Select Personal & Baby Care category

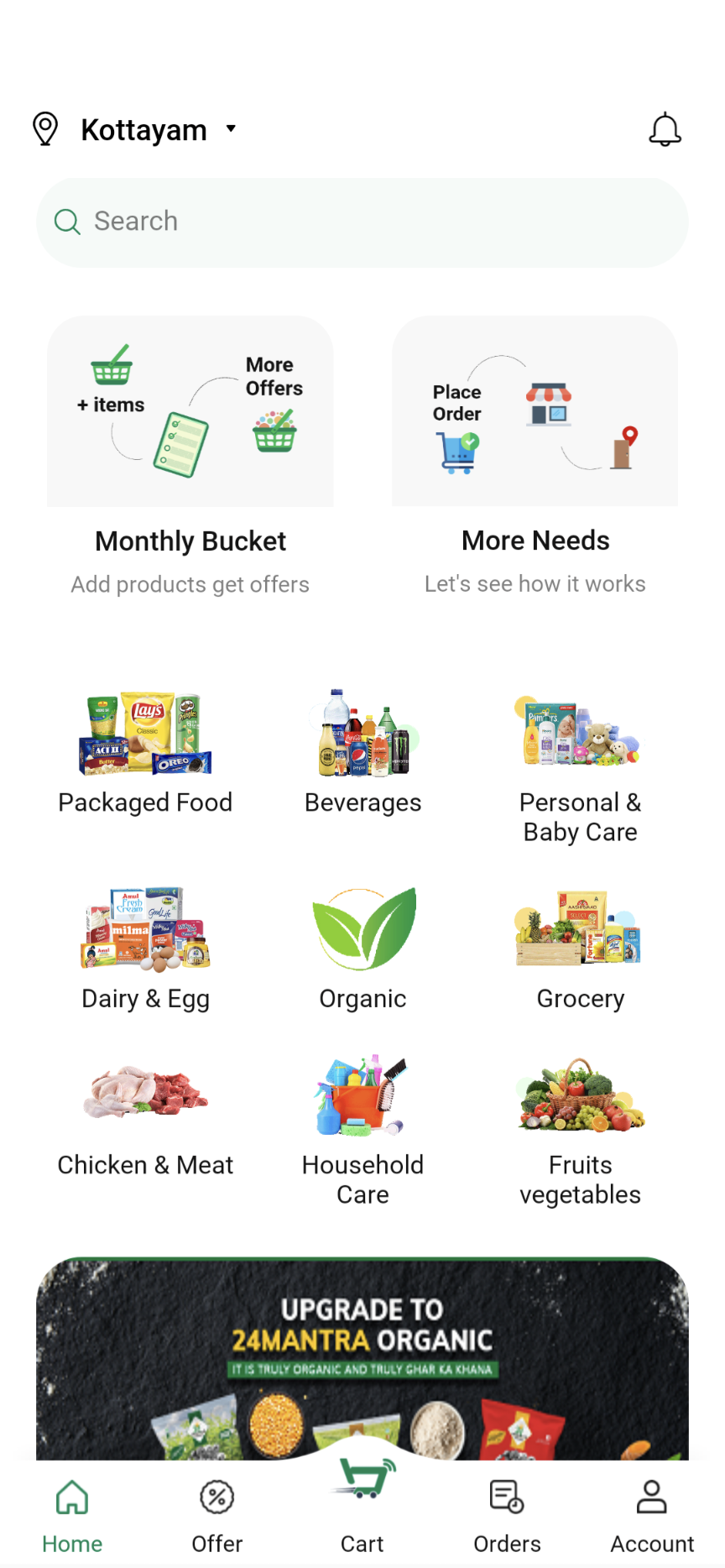coord(580,764)
